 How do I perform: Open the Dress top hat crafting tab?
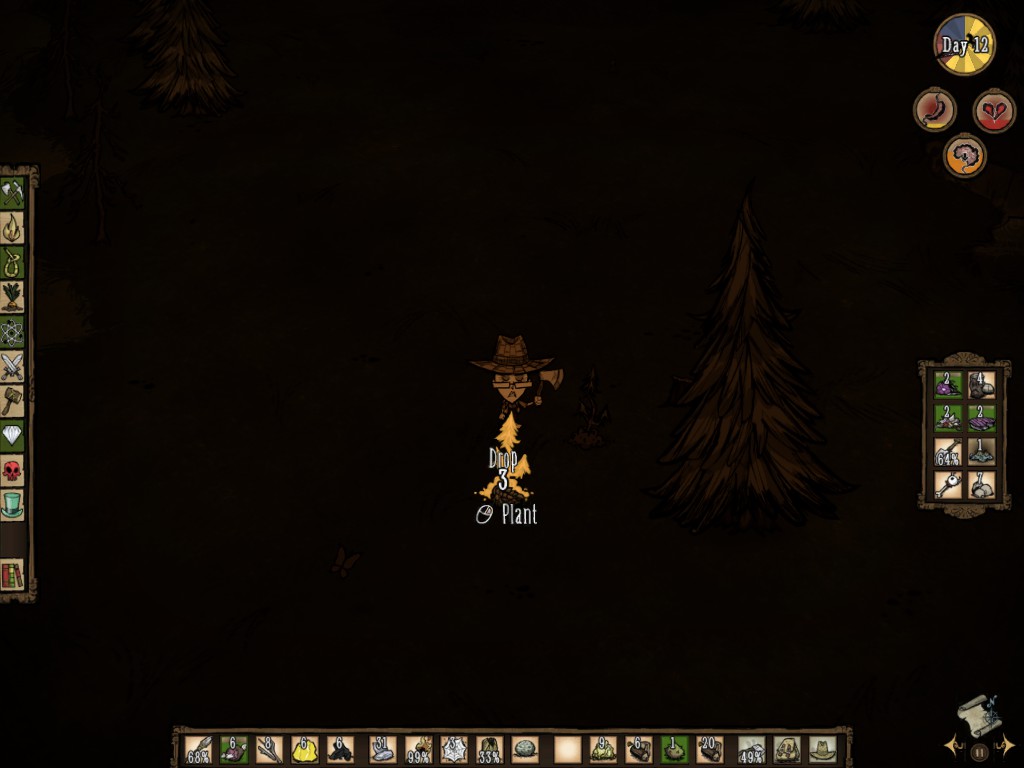[12, 504]
